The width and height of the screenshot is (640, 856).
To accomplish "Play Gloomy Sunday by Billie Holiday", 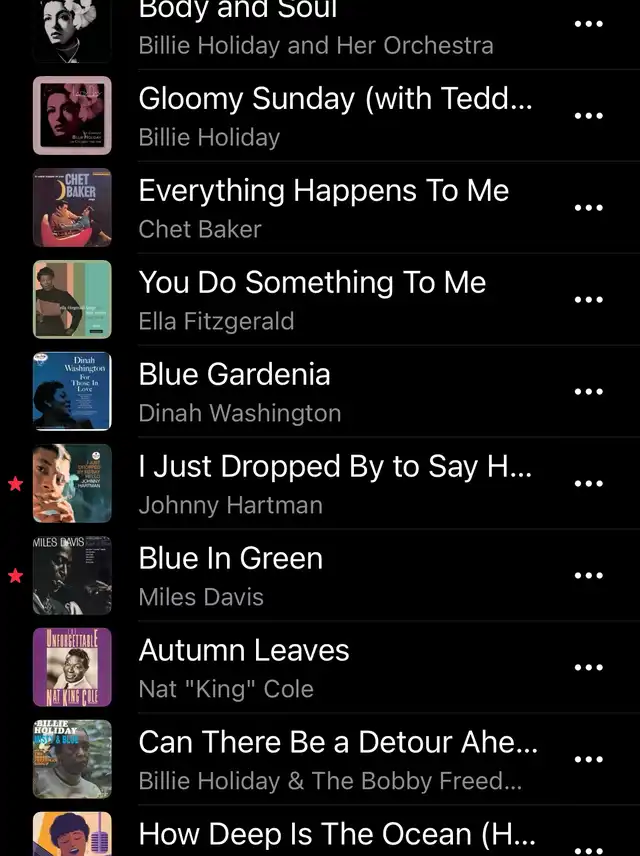I will (x=335, y=115).
